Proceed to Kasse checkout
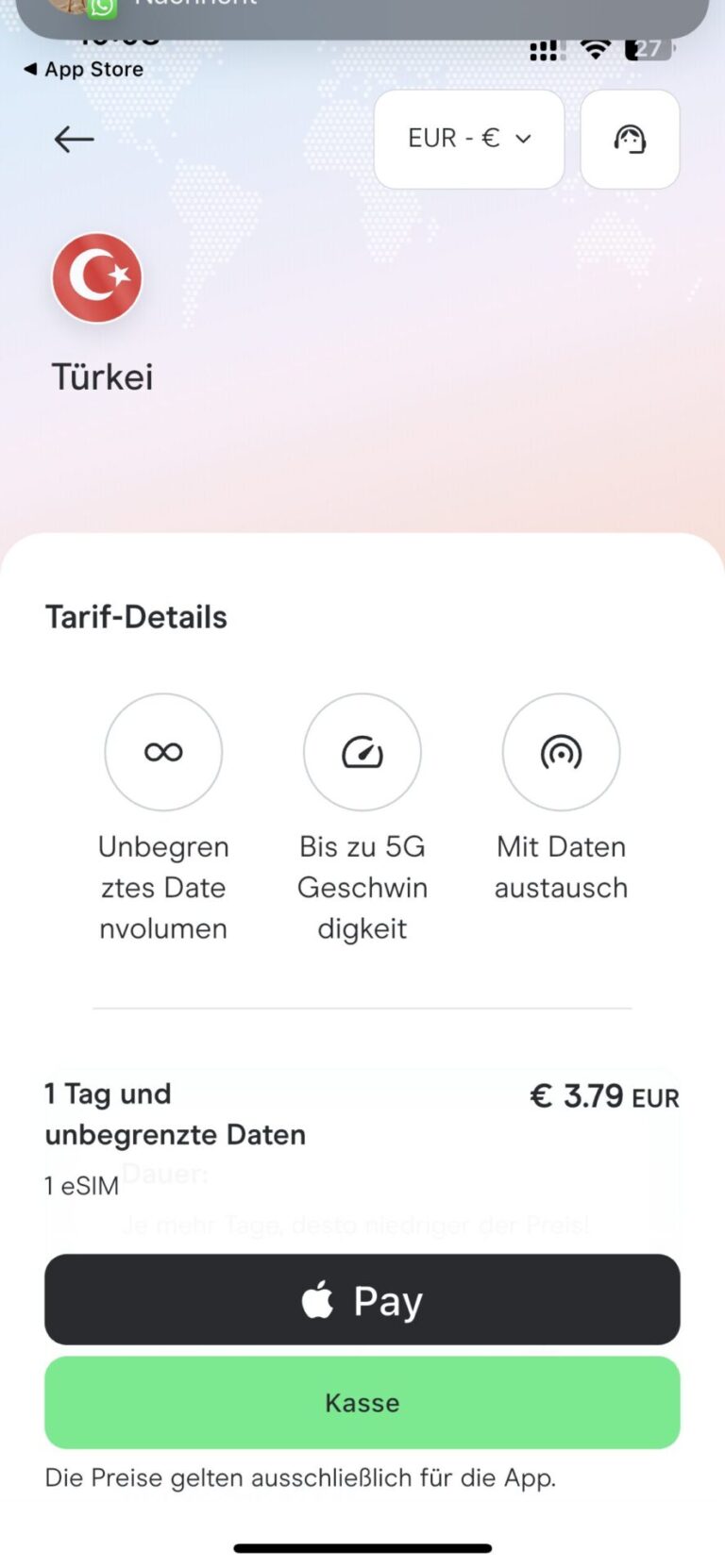Image resolution: width=725 pixels, height=1568 pixels. (362, 1402)
